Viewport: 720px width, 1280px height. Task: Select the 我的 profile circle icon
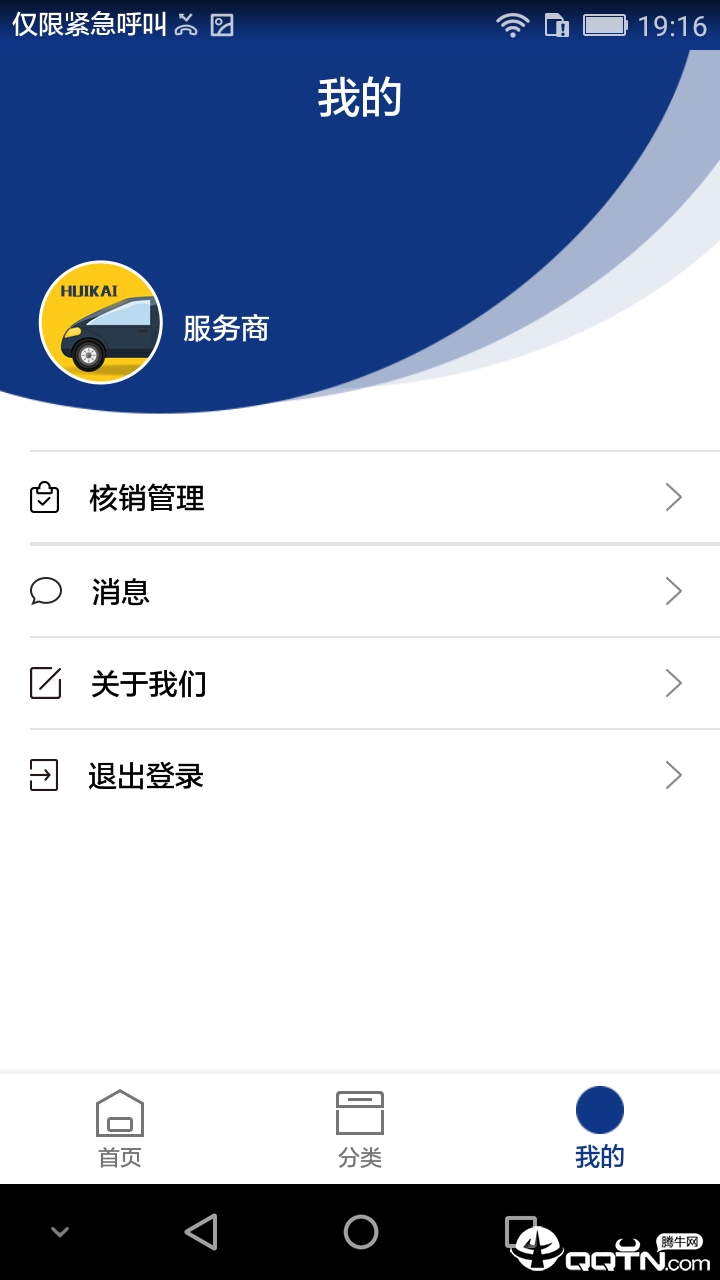599,1110
